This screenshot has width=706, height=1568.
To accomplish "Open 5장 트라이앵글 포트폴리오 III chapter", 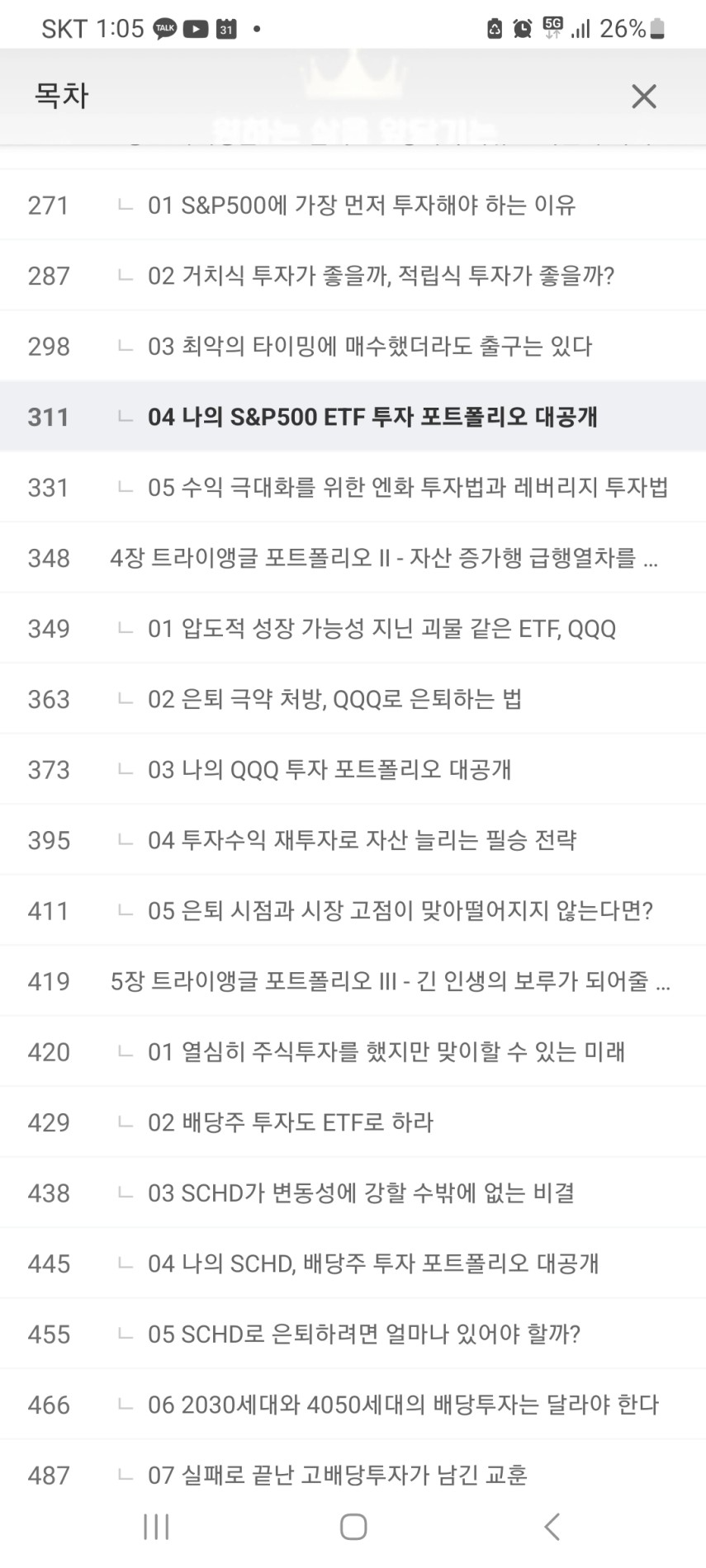I will pyautogui.click(x=353, y=981).
